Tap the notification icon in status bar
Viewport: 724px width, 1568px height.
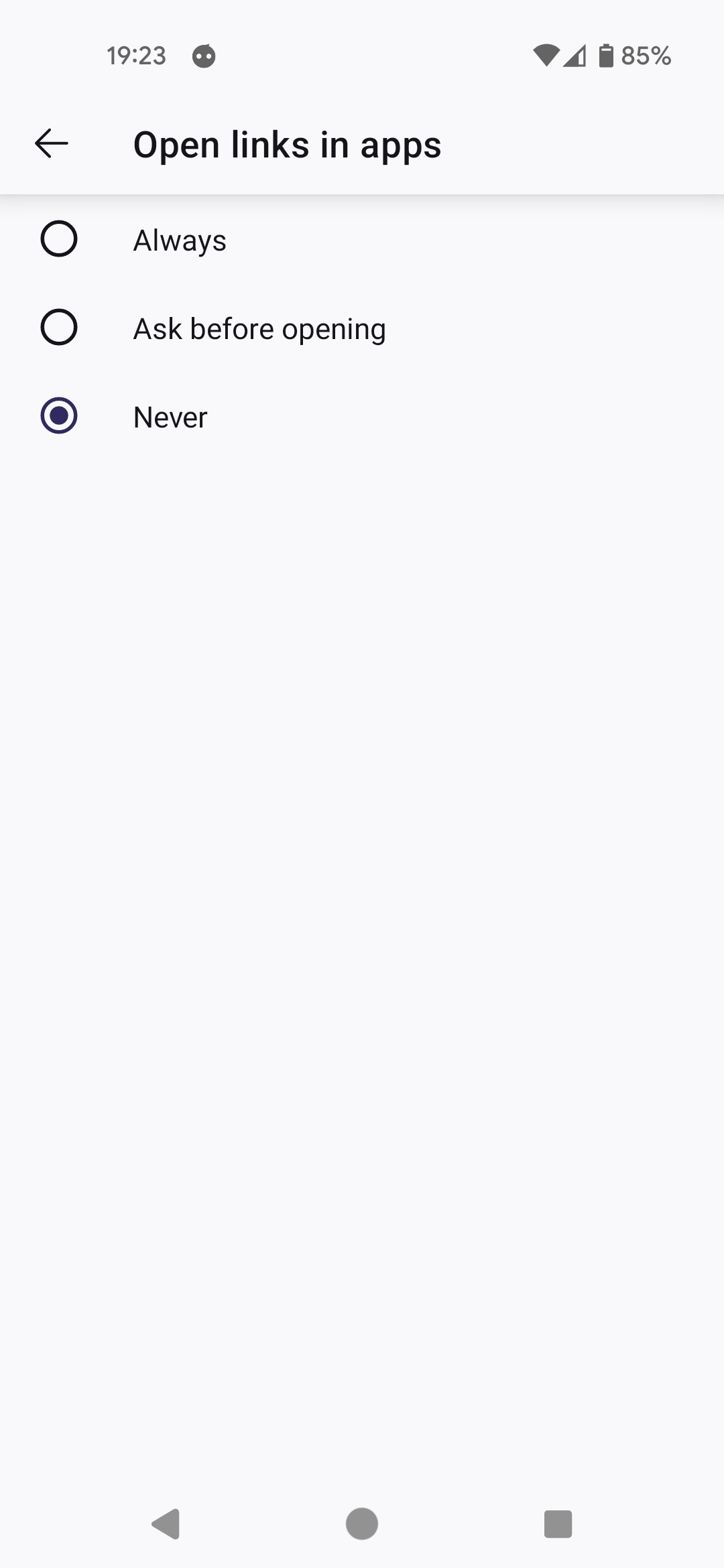(x=204, y=56)
